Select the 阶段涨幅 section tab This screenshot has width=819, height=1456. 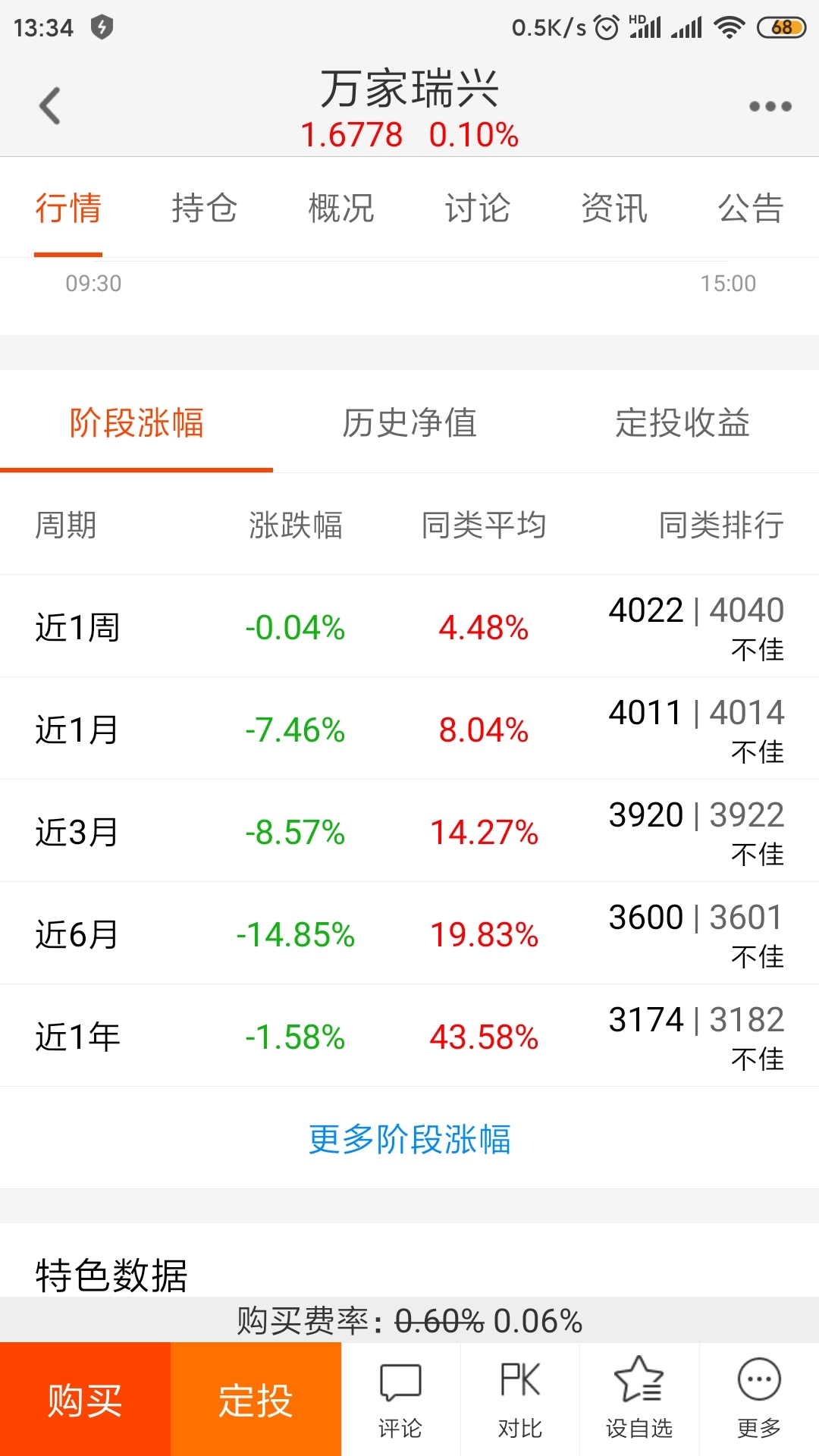(x=136, y=422)
